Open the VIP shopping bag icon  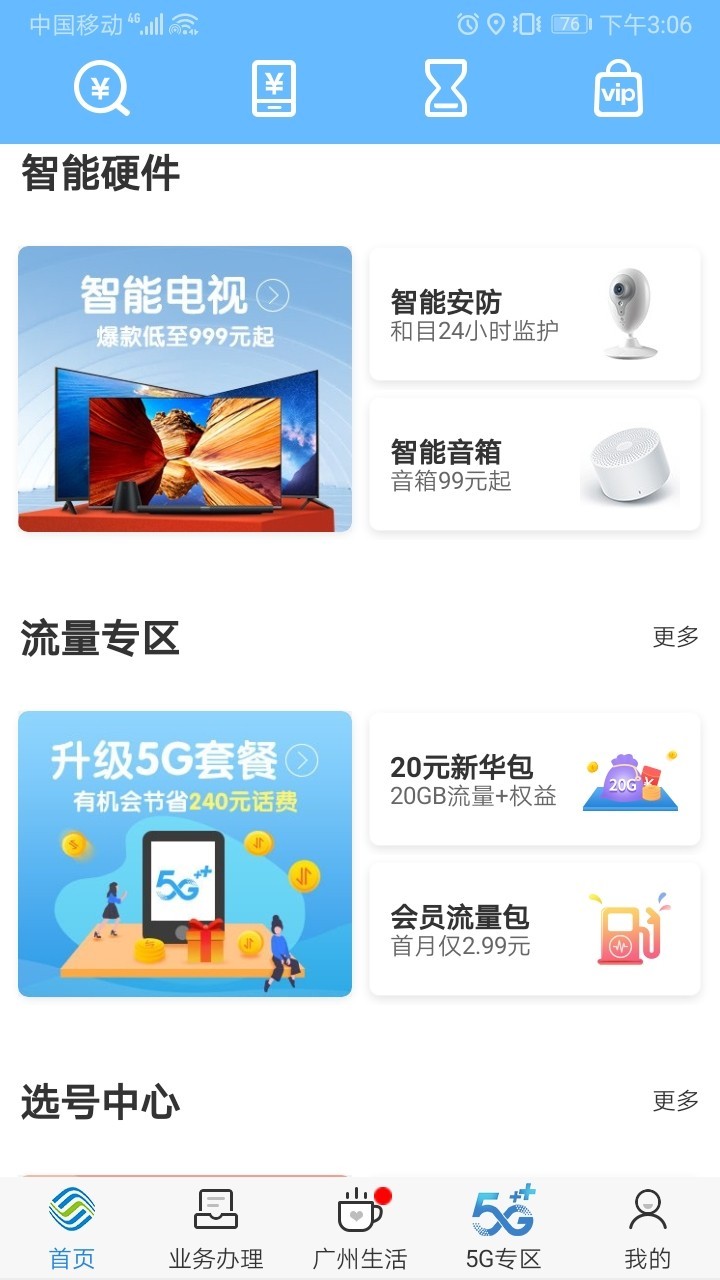pyautogui.click(x=618, y=89)
